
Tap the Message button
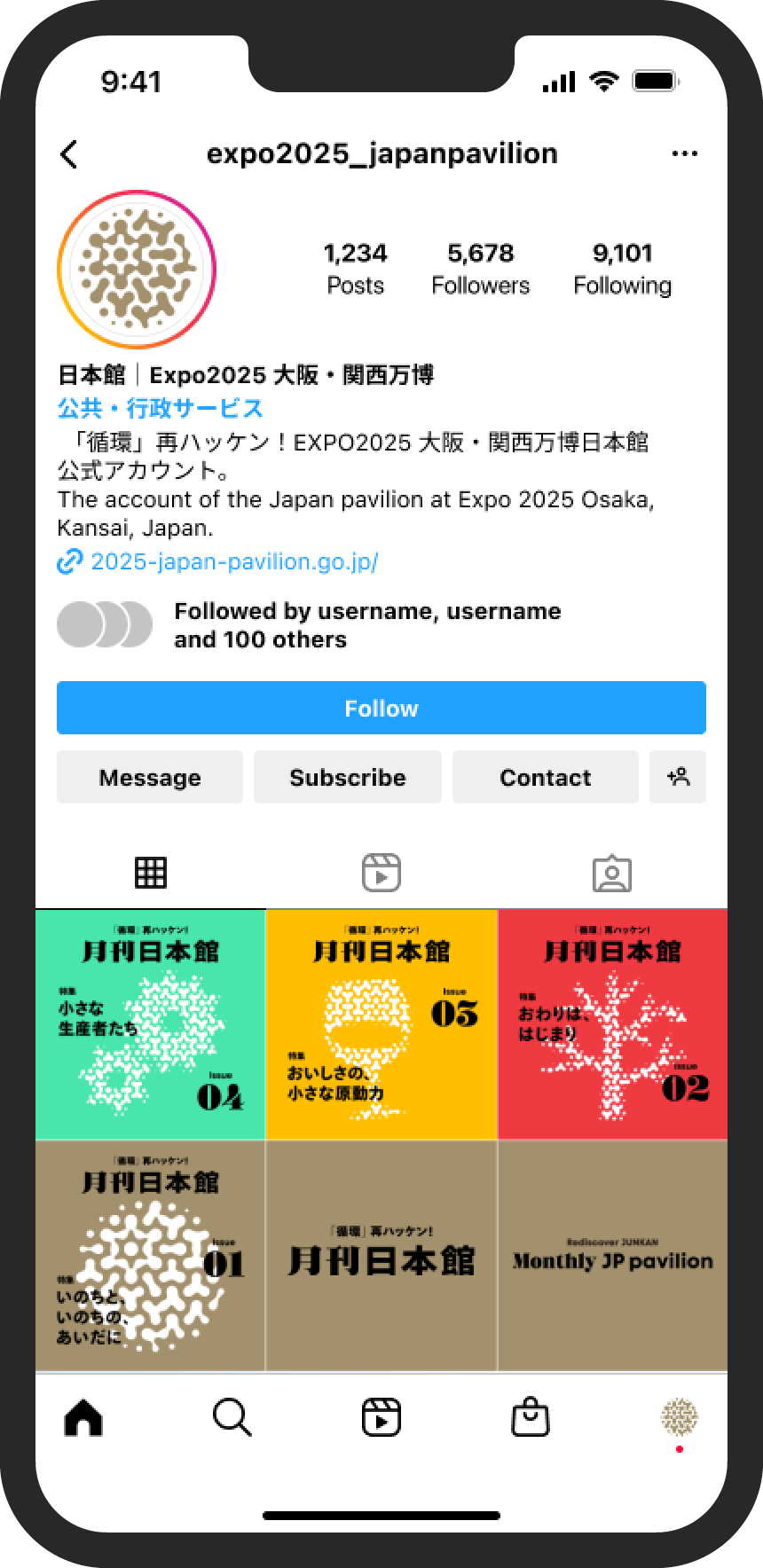(150, 777)
